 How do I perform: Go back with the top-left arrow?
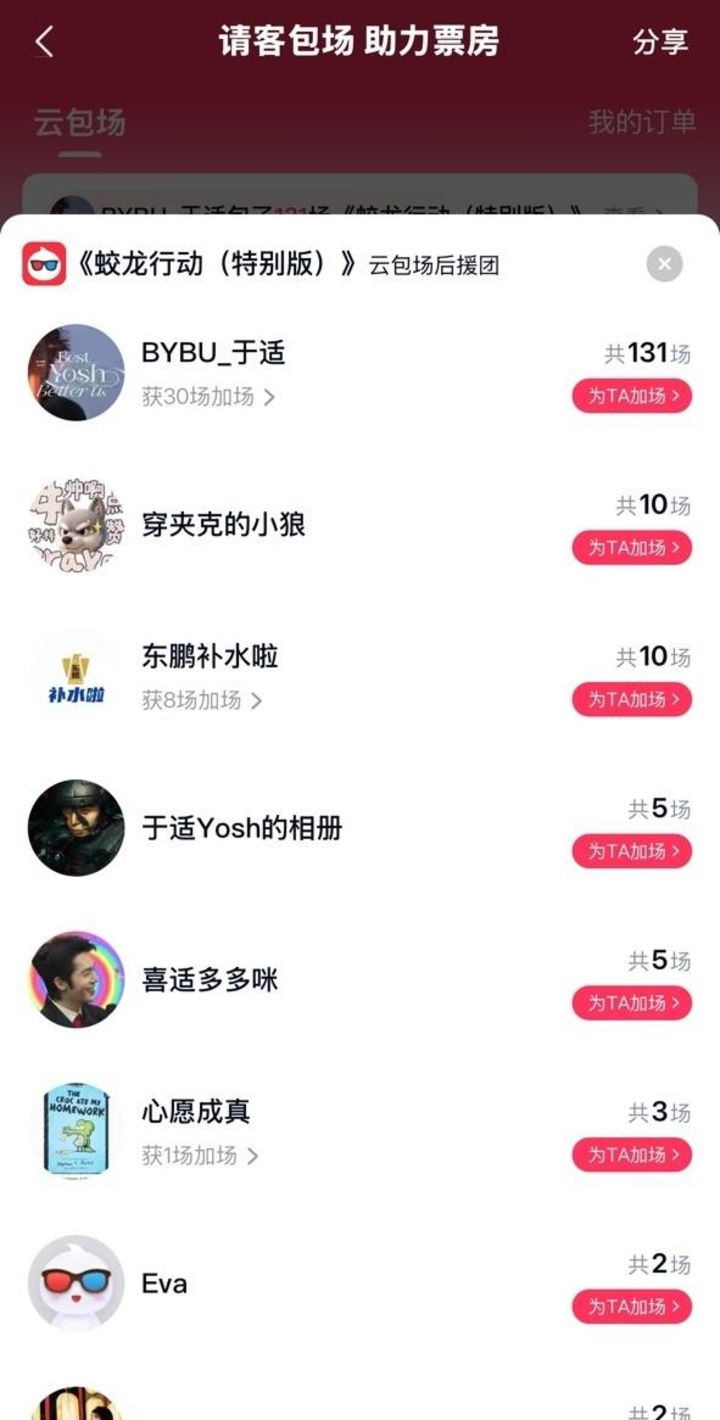(x=44, y=42)
